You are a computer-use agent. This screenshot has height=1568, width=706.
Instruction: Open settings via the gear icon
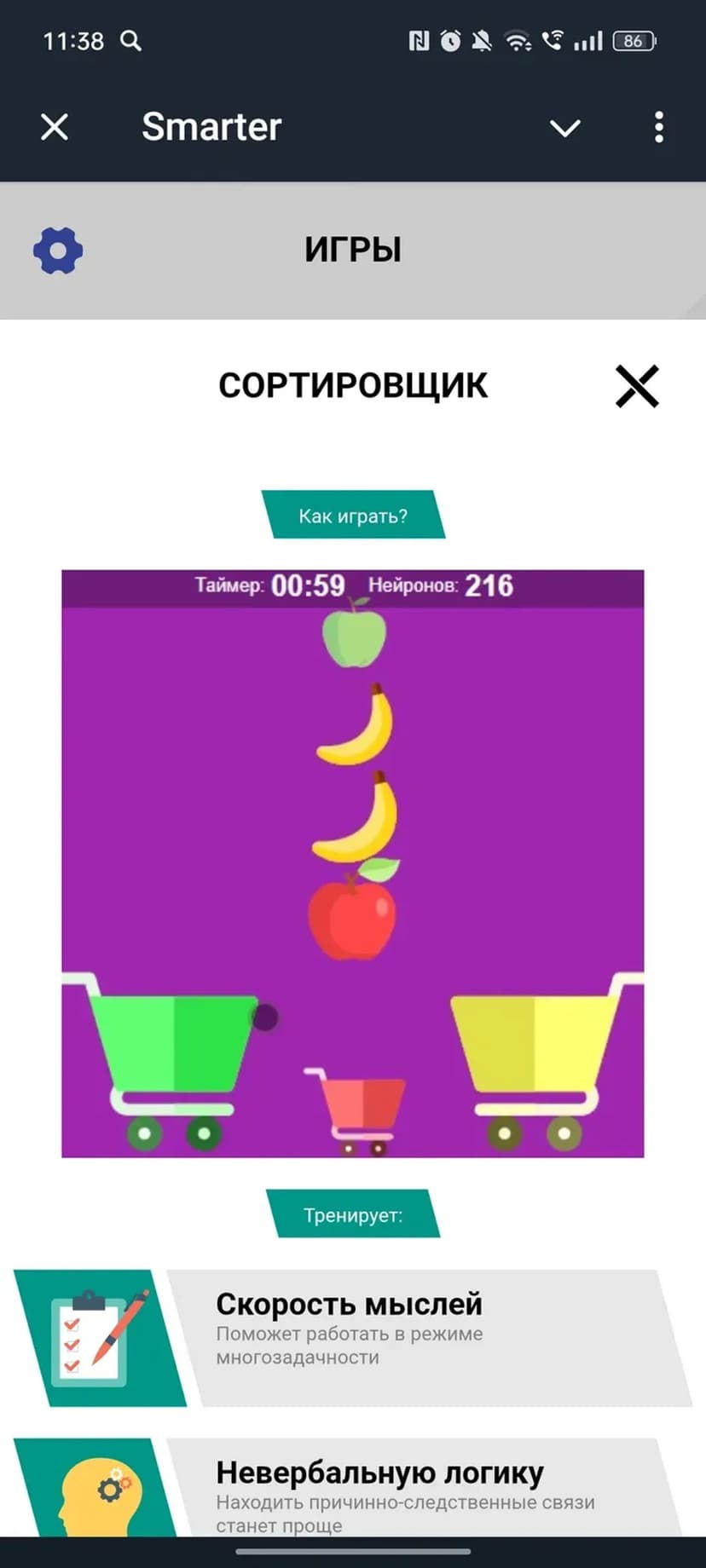58,251
